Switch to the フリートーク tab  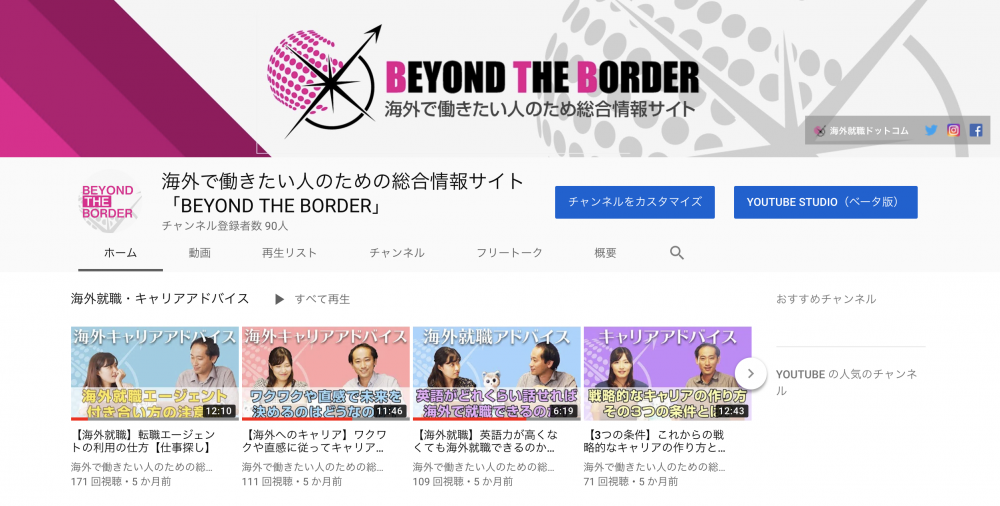510,253
